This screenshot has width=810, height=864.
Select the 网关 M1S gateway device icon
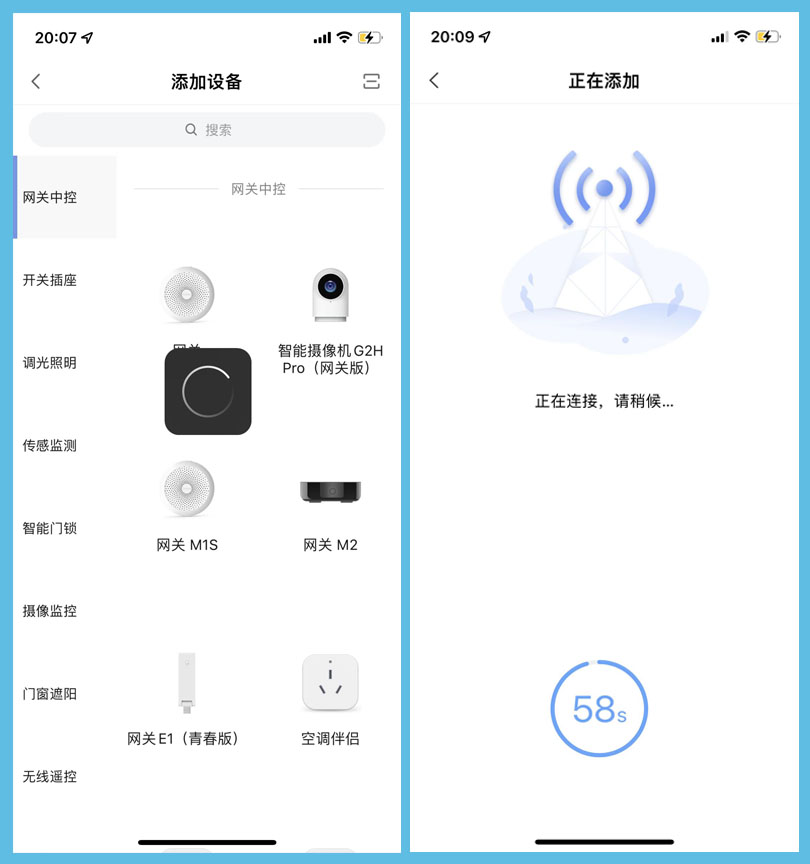(188, 489)
